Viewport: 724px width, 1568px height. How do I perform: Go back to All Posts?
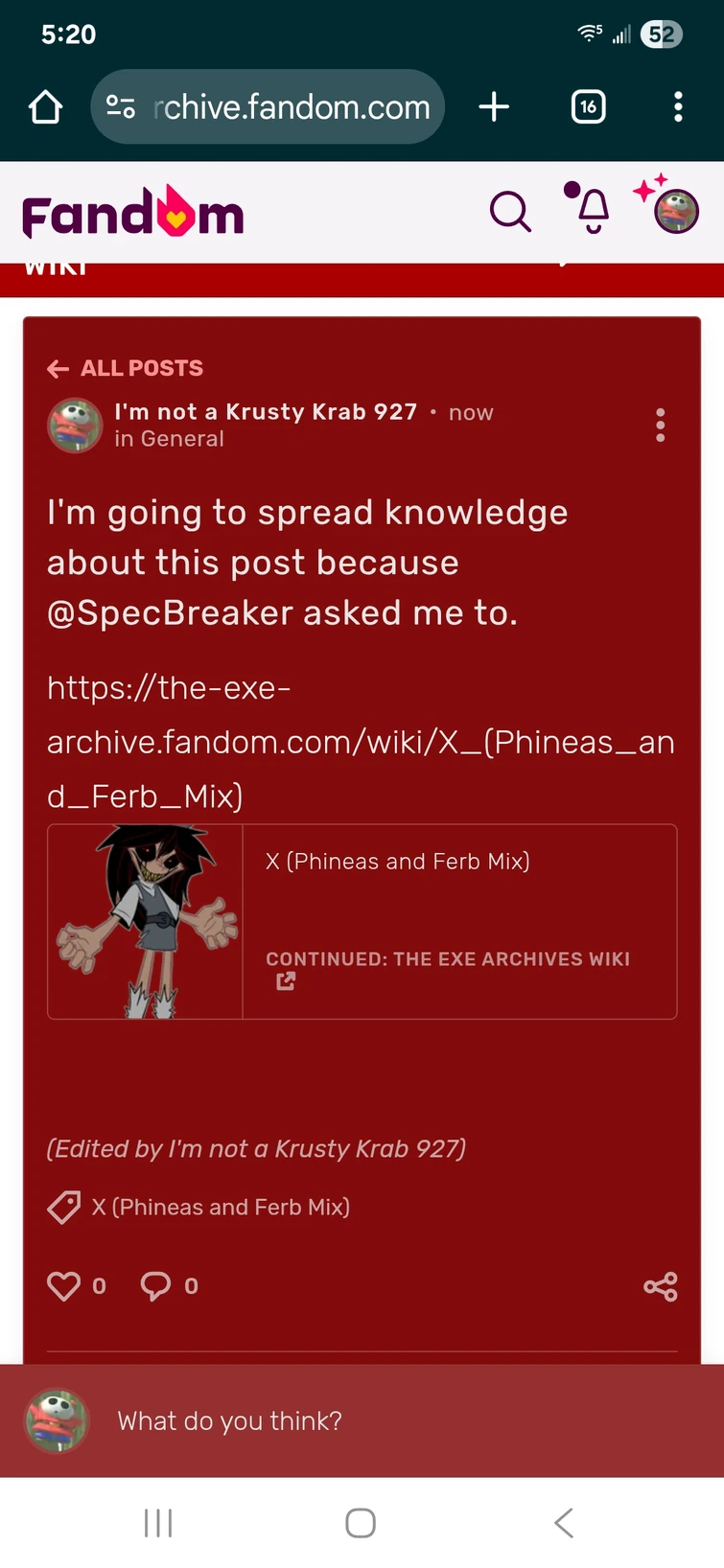[x=126, y=368]
